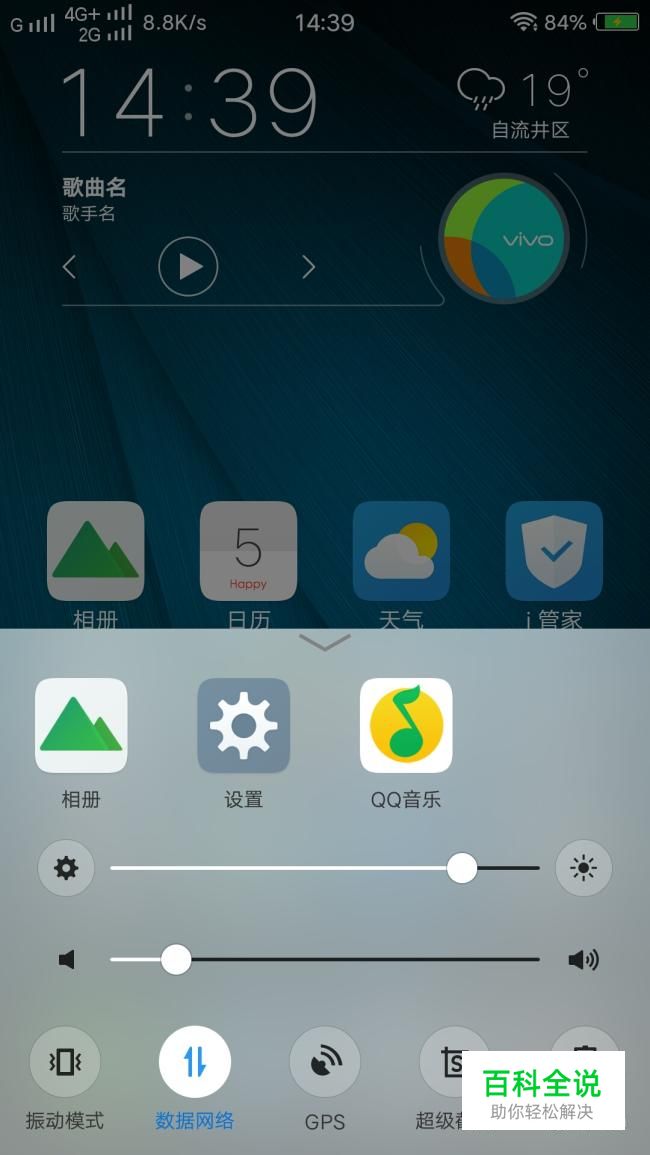
Task: Tap the sun icon for maximum brightness
Action: [583, 868]
